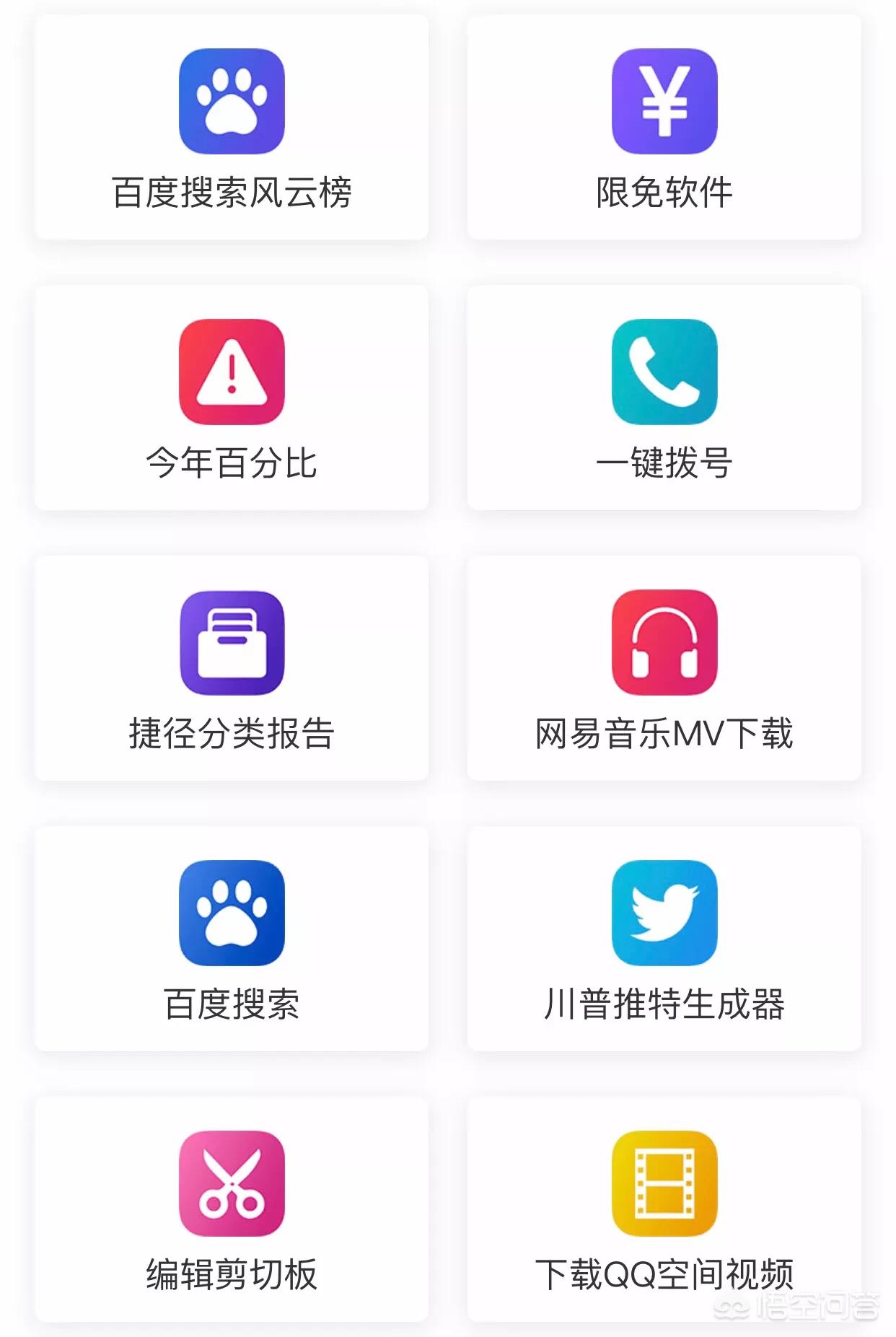Viewport: 896px width, 1337px height.
Task: Open the 川普推特生成器 shortcut
Action: click(664, 939)
